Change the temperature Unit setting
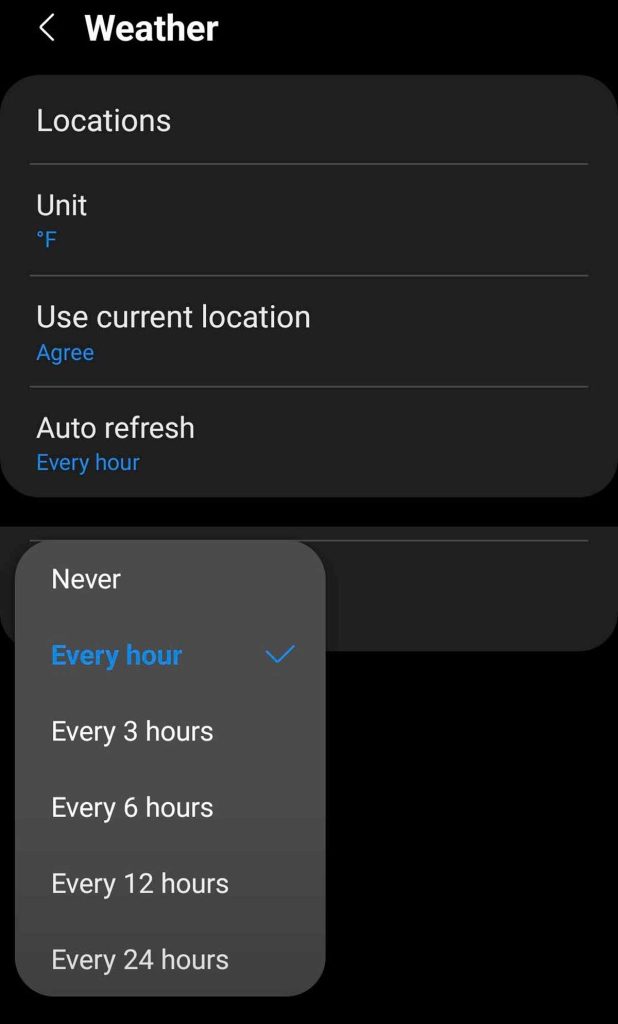This screenshot has width=618, height=1024. pos(308,220)
